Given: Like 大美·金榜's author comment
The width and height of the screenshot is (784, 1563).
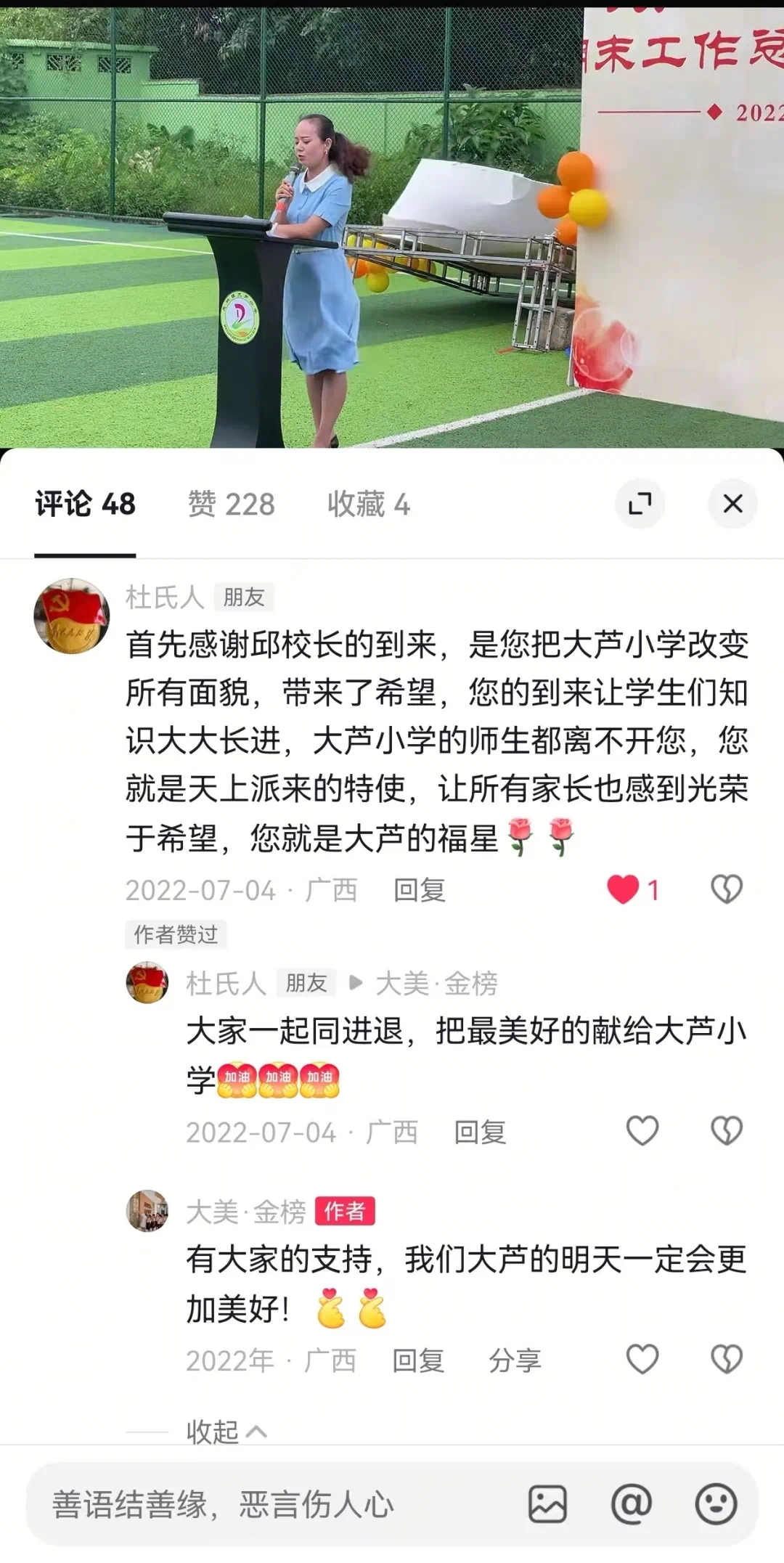Looking at the screenshot, I should (642, 1359).
